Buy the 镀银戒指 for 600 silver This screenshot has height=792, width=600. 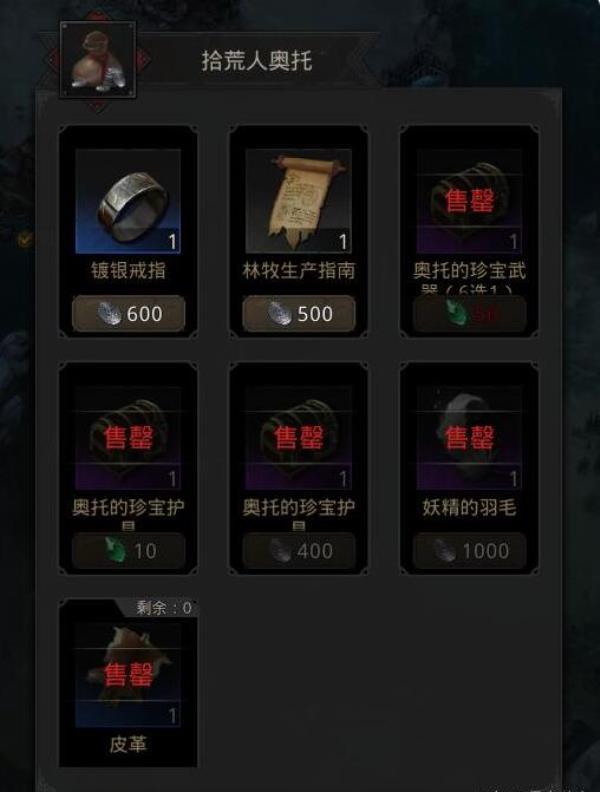click(x=129, y=314)
